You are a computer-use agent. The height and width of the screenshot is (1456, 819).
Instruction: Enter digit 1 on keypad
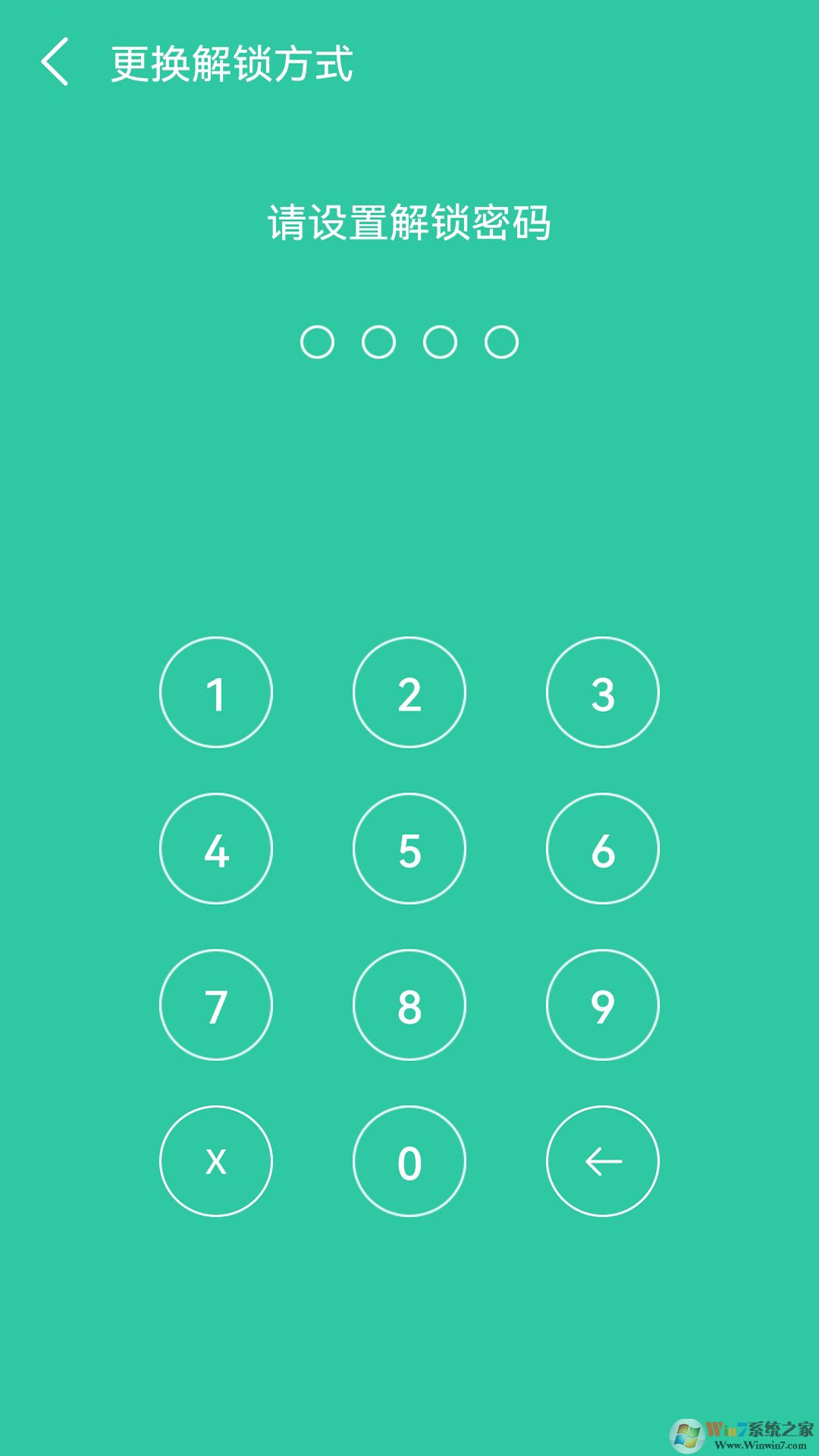click(x=216, y=692)
